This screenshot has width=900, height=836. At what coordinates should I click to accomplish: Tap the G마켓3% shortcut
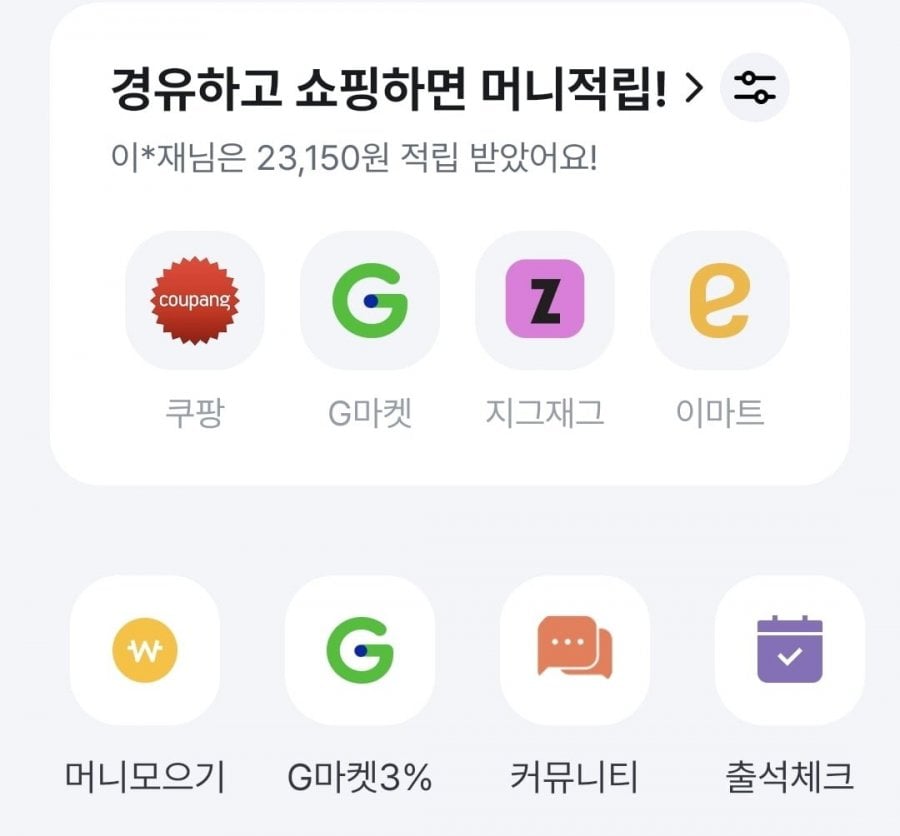(x=360, y=651)
